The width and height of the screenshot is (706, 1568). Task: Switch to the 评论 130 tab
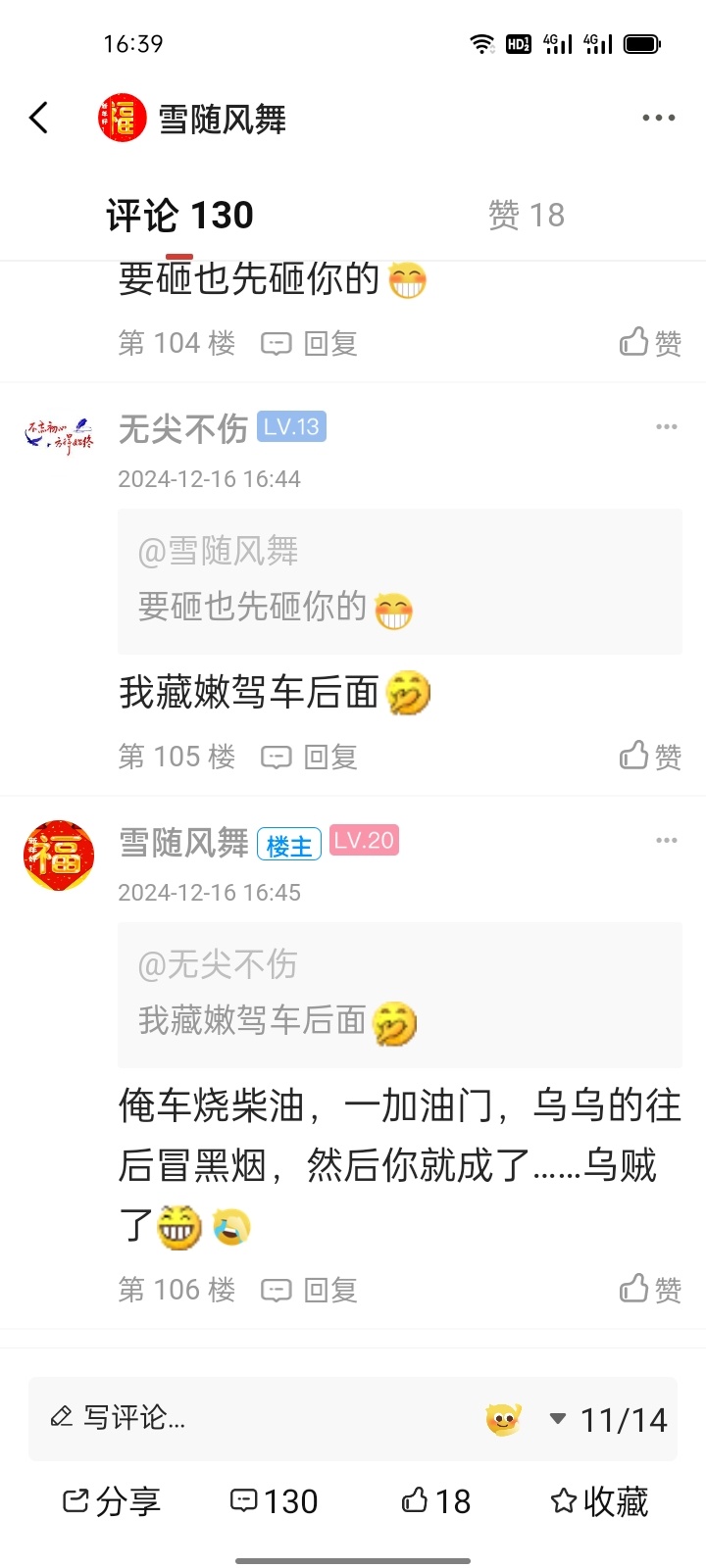(x=179, y=215)
